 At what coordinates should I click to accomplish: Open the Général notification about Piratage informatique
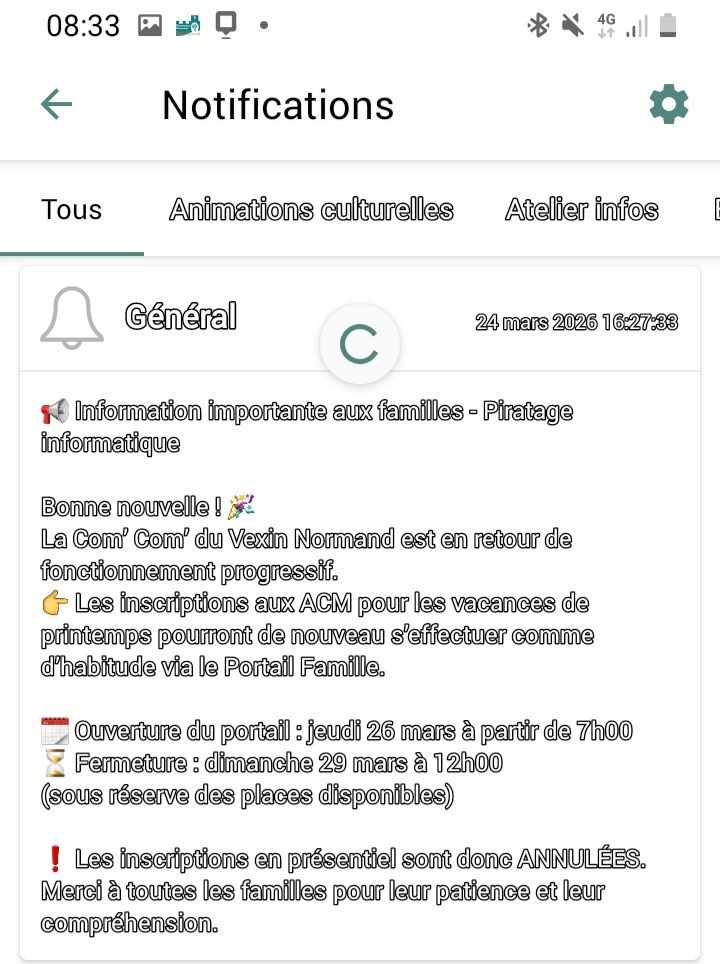click(360, 620)
